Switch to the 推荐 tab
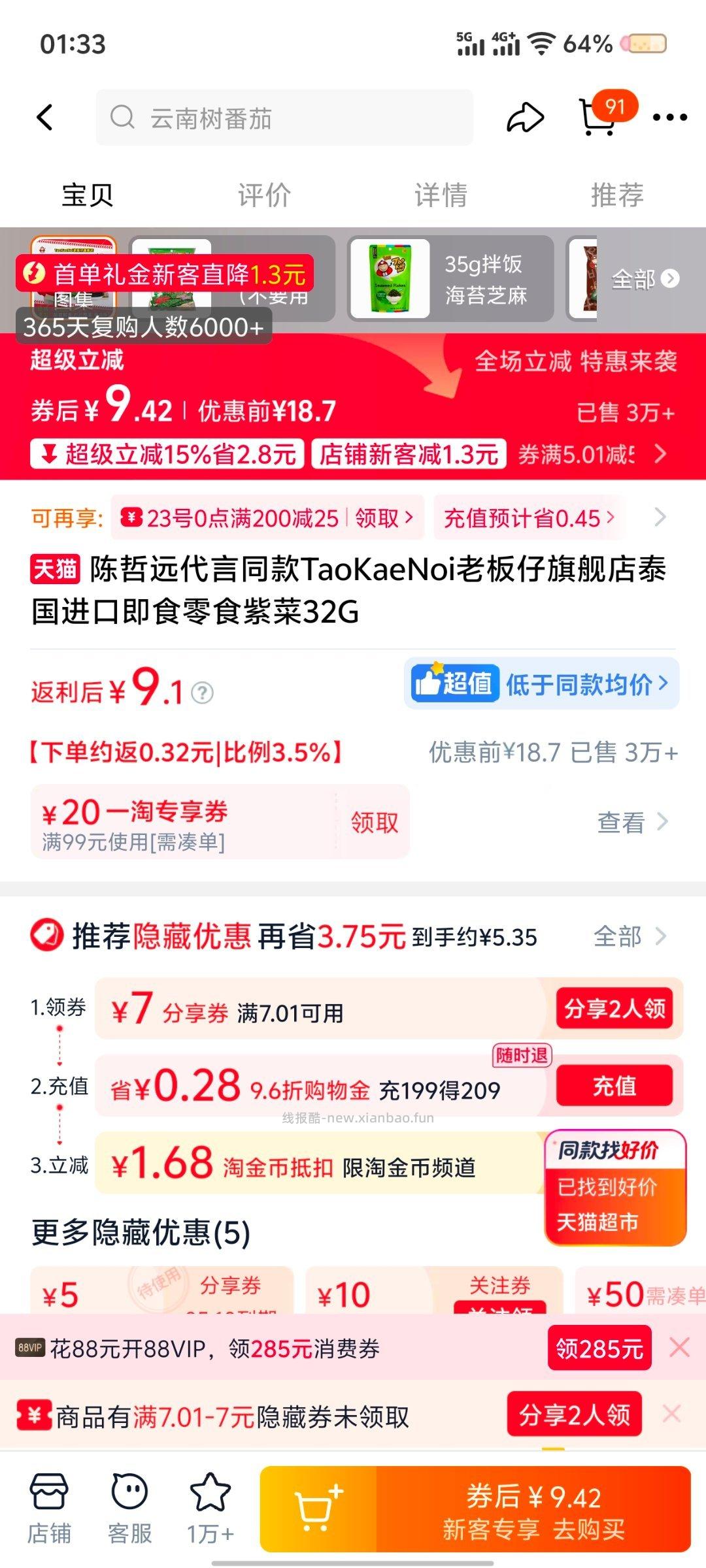Image resolution: width=706 pixels, height=1568 pixels. 617,195
